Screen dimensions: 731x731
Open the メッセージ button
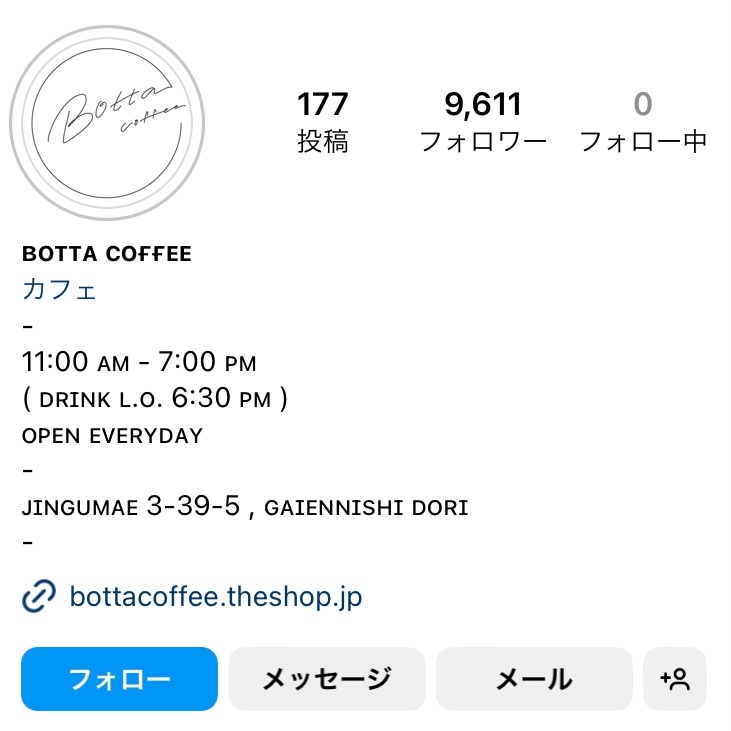click(327, 679)
